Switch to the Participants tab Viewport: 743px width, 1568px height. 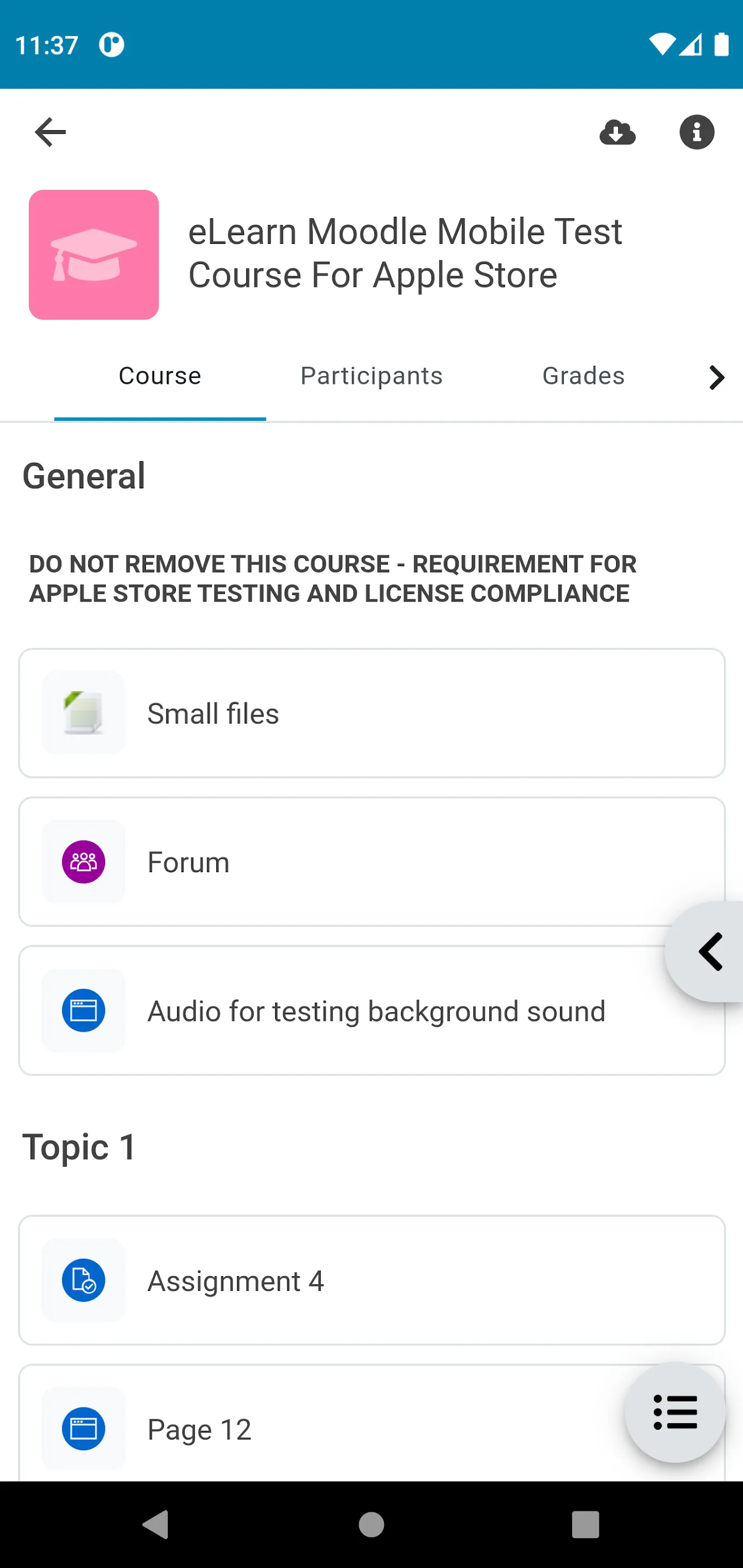(371, 376)
